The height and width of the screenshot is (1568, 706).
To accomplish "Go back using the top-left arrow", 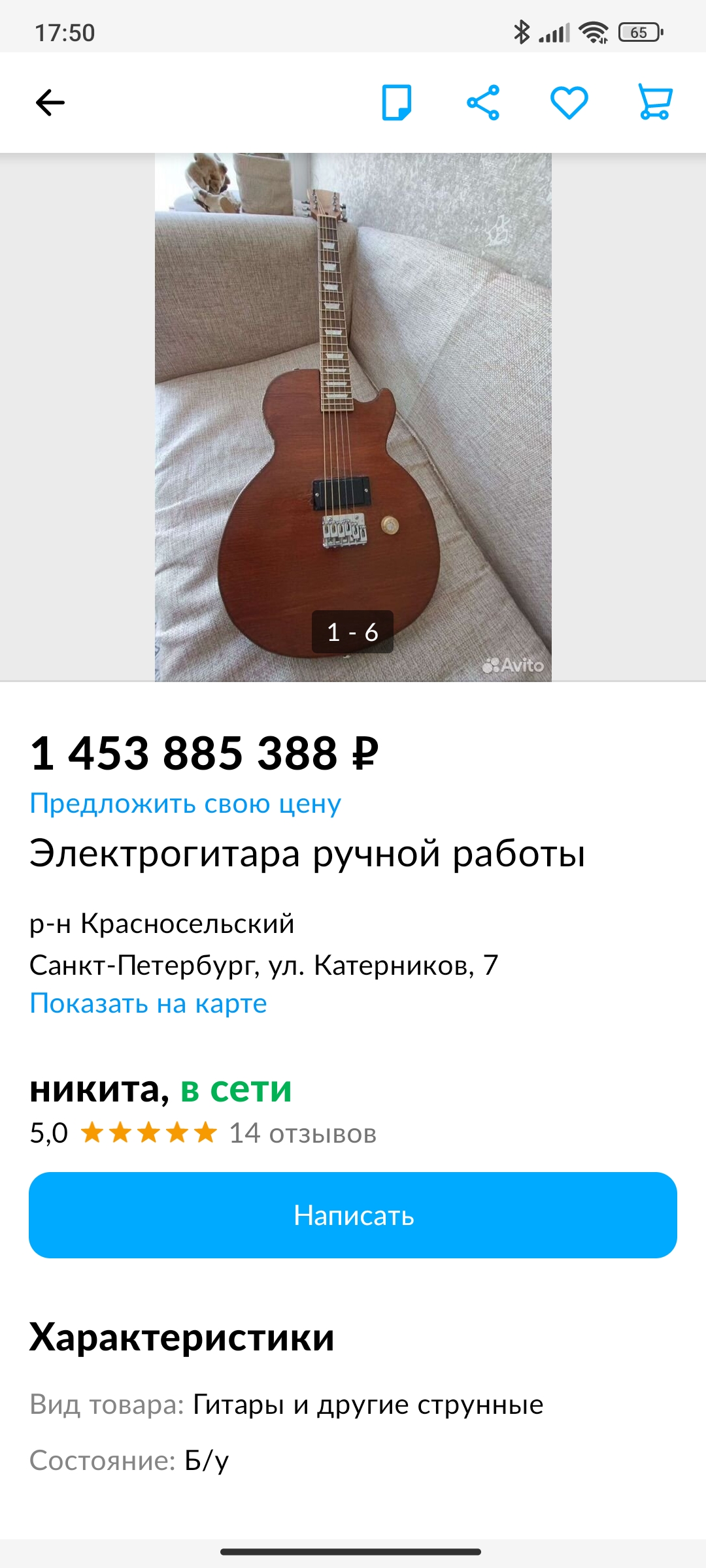I will click(50, 103).
